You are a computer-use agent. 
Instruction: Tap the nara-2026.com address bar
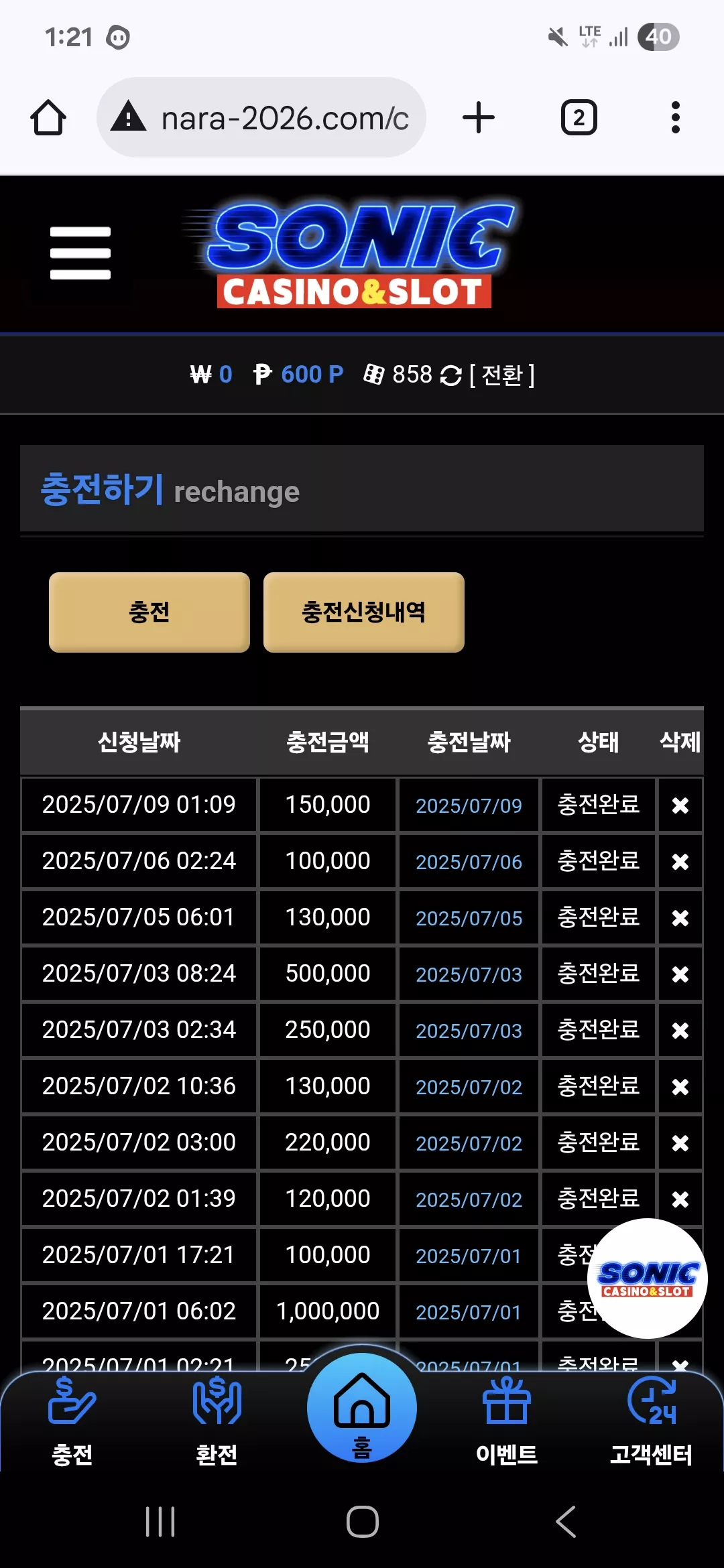[x=261, y=118]
